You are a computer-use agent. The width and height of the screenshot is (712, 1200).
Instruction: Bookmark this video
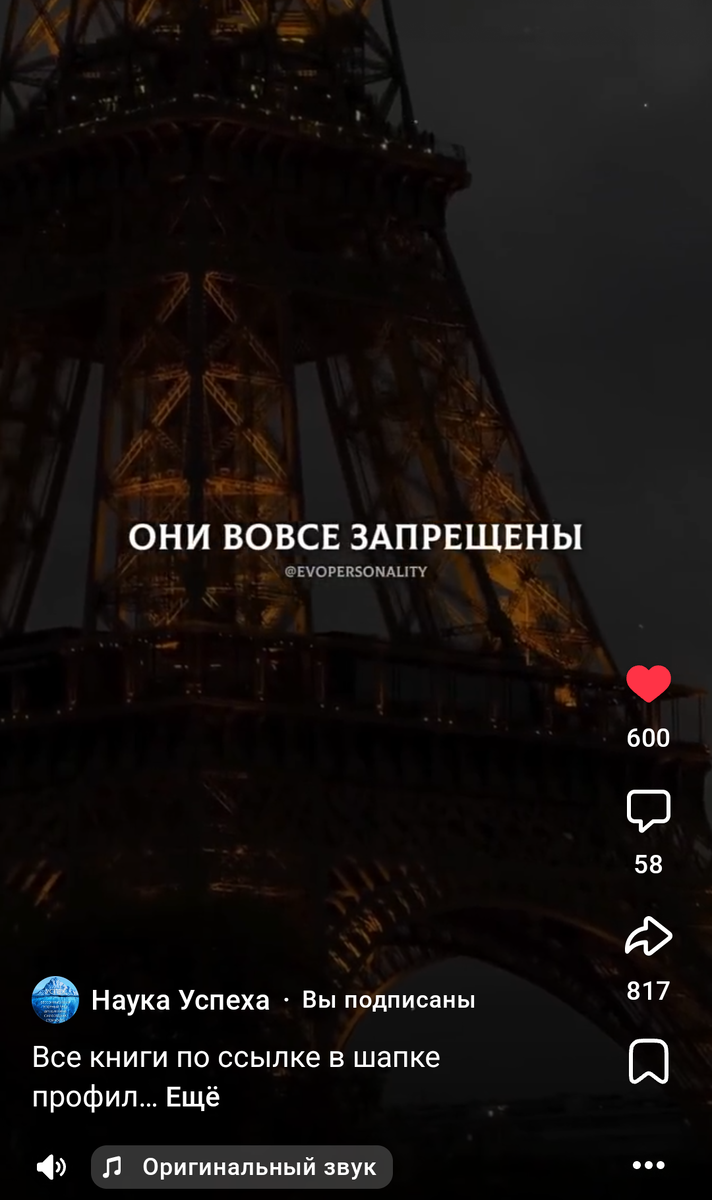pos(648,1062)
